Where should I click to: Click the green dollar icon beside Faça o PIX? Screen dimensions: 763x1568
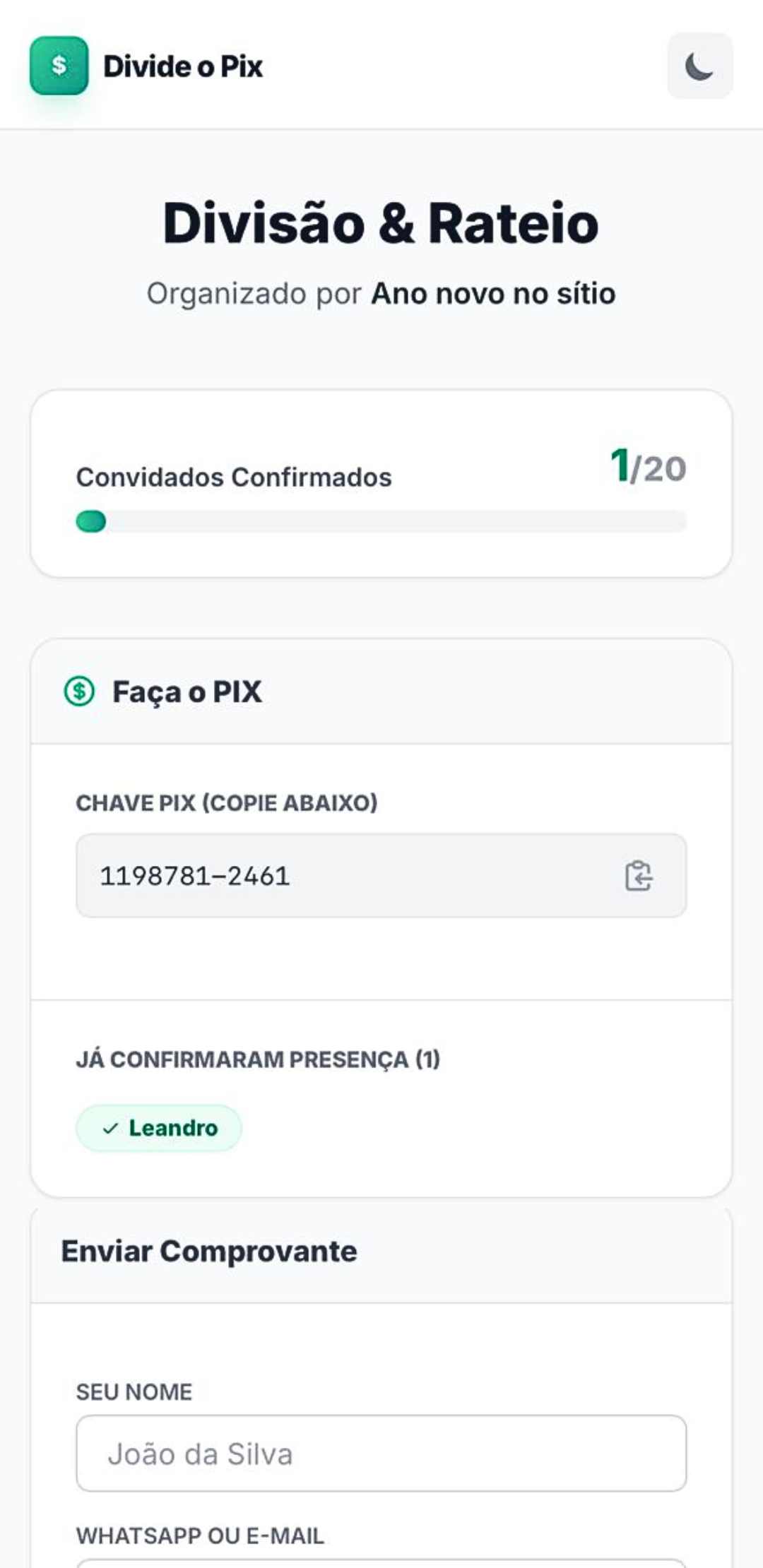click(x=79, y=691)
